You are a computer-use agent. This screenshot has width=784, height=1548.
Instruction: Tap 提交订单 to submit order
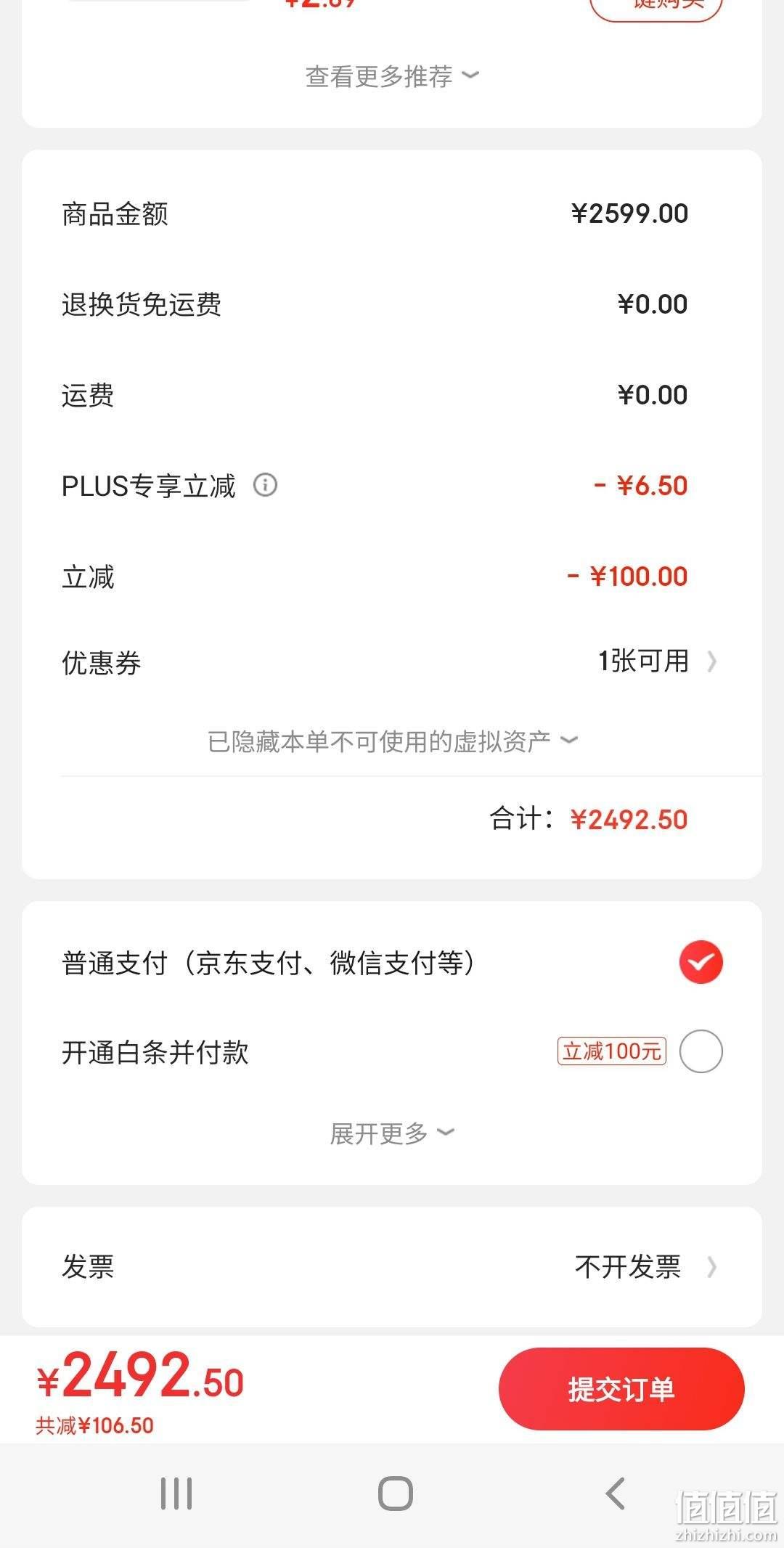pyautogui.click(x=621, y=1389)
